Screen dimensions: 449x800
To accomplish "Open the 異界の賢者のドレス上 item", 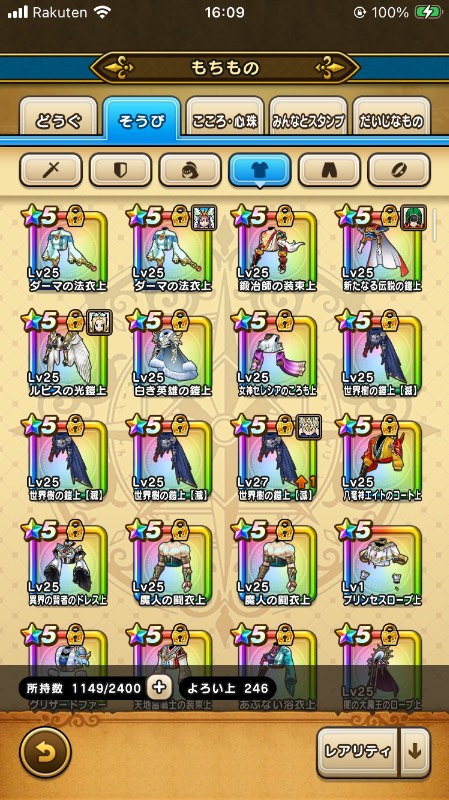I will coord(66,563).
